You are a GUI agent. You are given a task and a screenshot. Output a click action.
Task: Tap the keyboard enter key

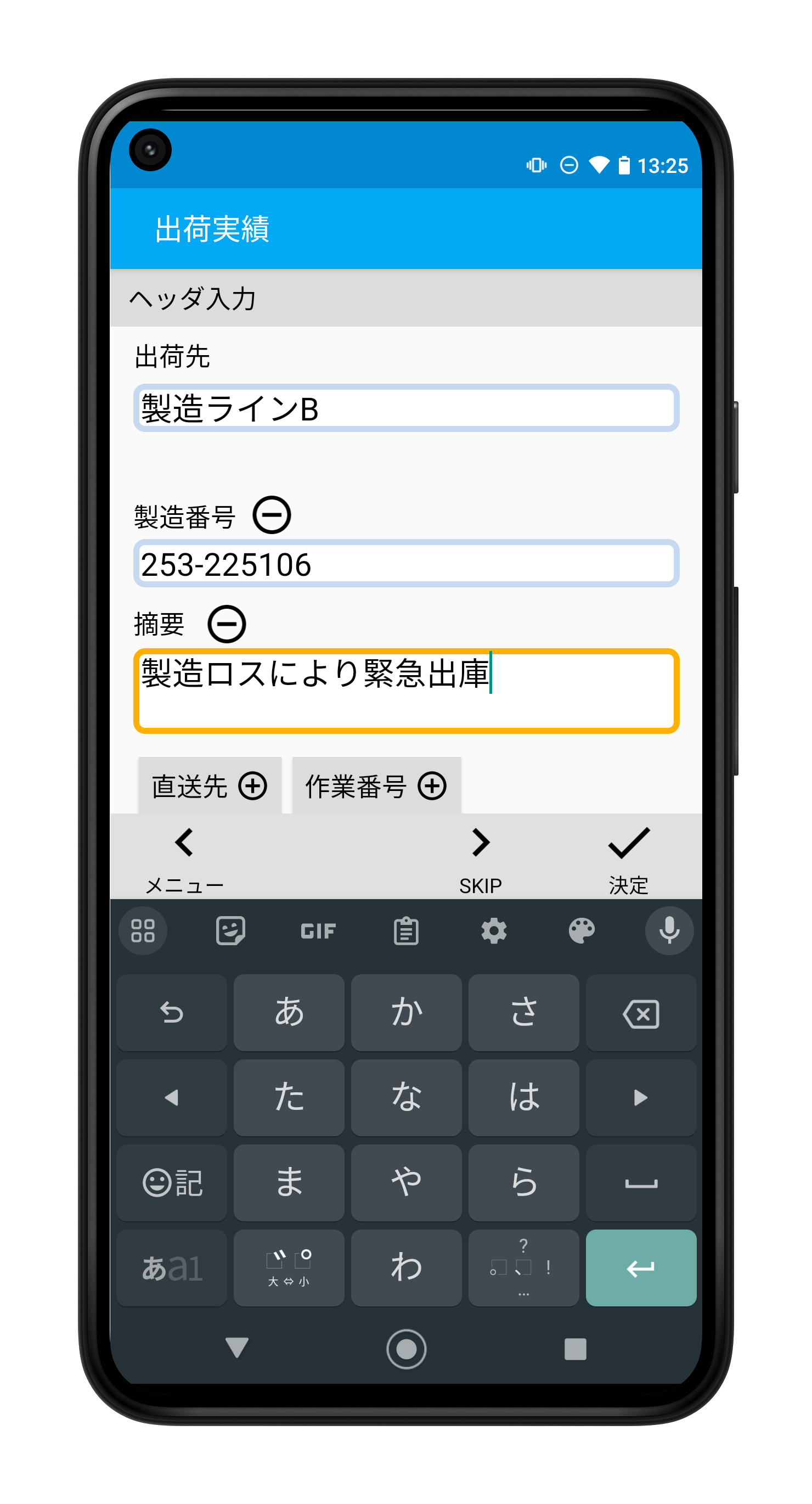pyautogui.click(x=640, y=1268)
